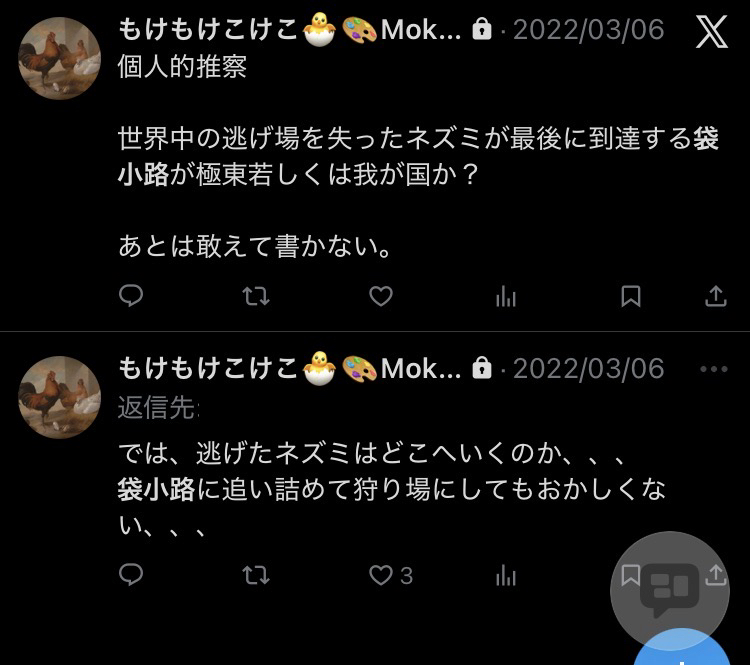Image resolution: width=750 pixels, height=665 pixels.
Task: Reply to the post starting with では、逃げたネズミ
Action: tap(131, 574)
